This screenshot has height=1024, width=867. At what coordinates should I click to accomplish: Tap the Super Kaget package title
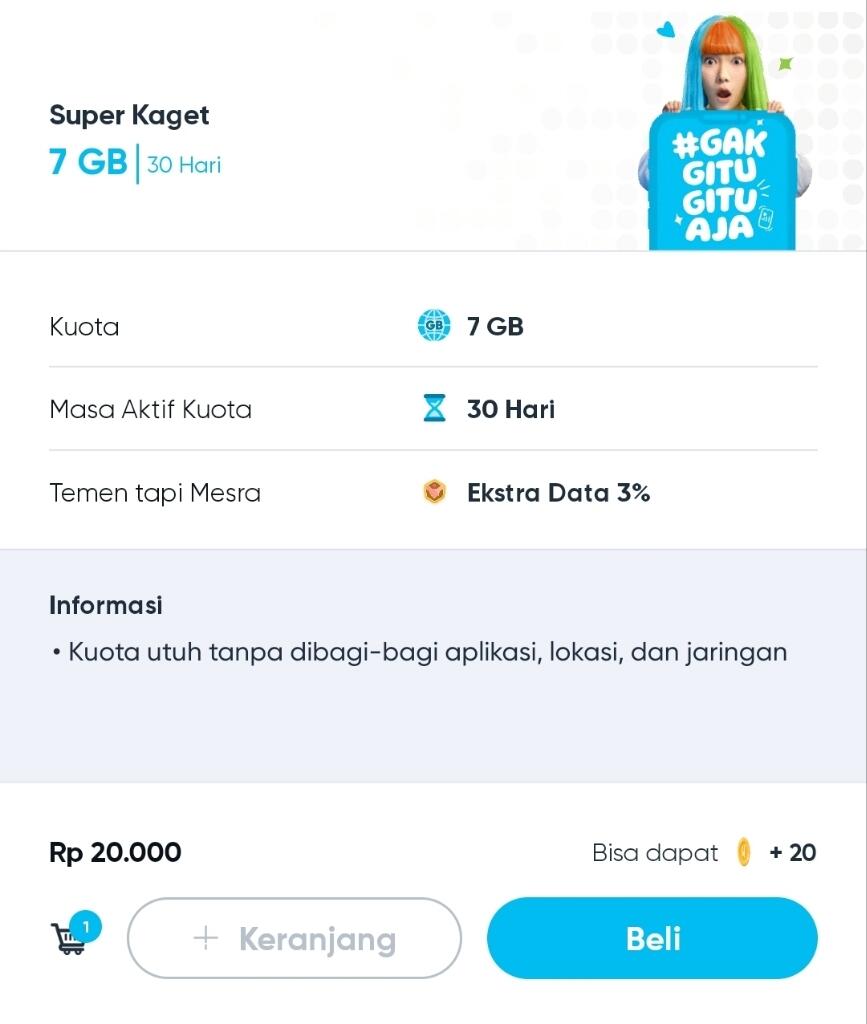(129, 115)
